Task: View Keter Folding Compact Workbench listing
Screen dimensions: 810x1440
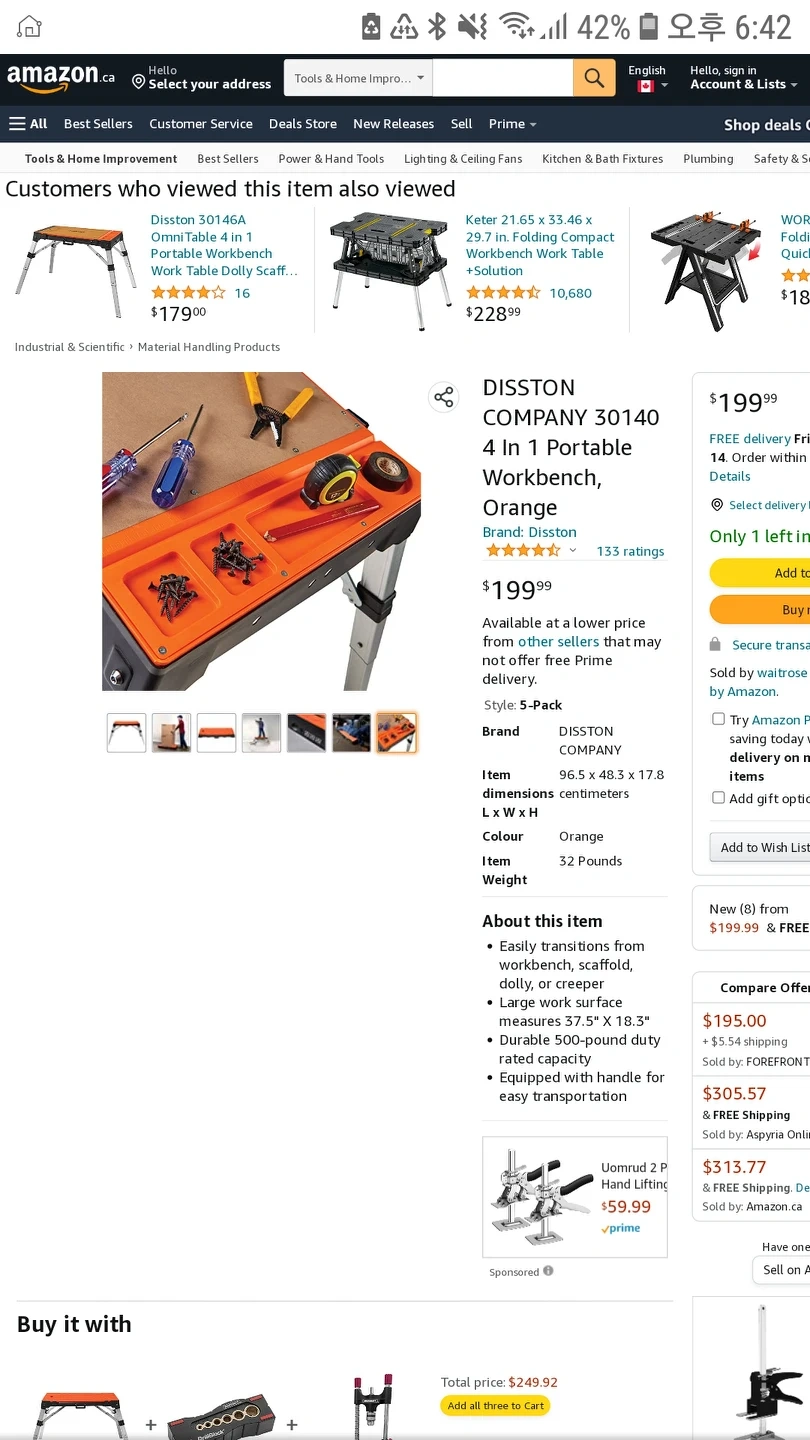Action: tap(539, 245)
